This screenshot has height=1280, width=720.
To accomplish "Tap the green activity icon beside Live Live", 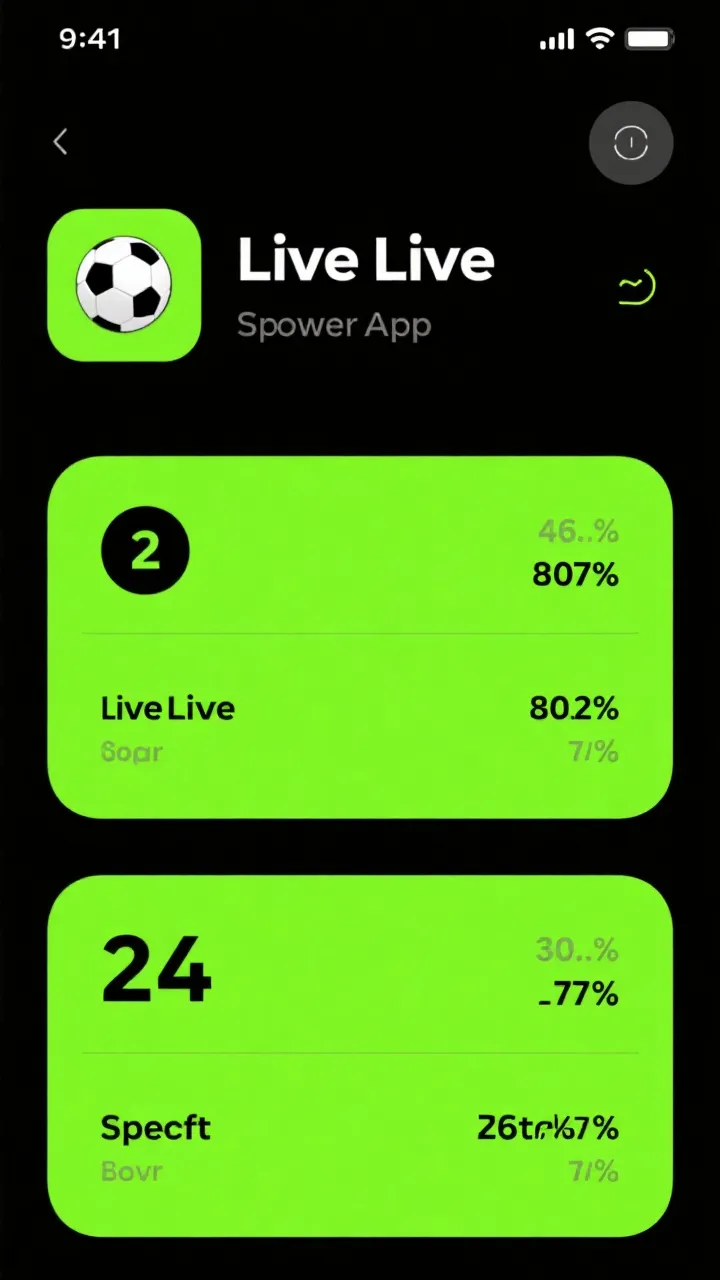I will pos(637,287).
